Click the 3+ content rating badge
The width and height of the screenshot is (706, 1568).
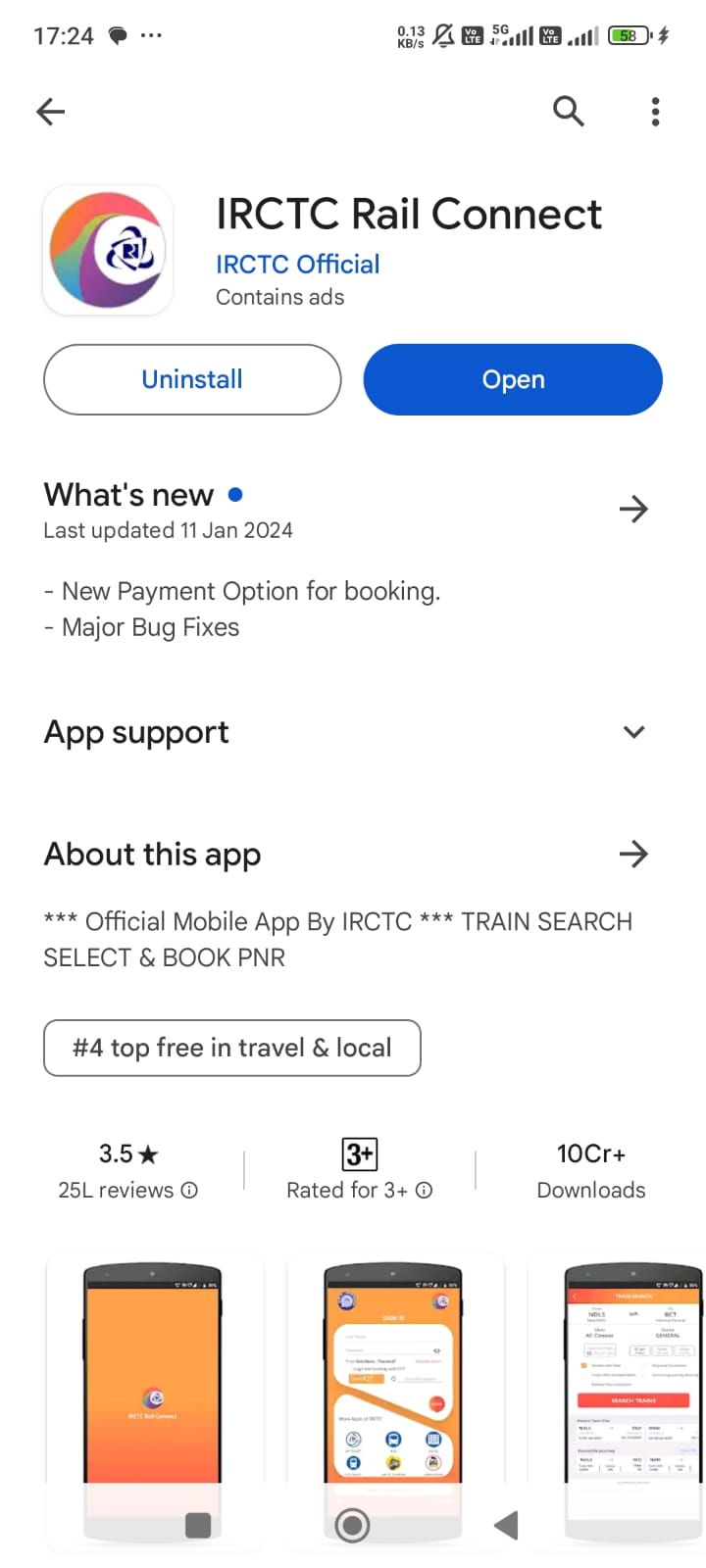[x=359, y=1153]
